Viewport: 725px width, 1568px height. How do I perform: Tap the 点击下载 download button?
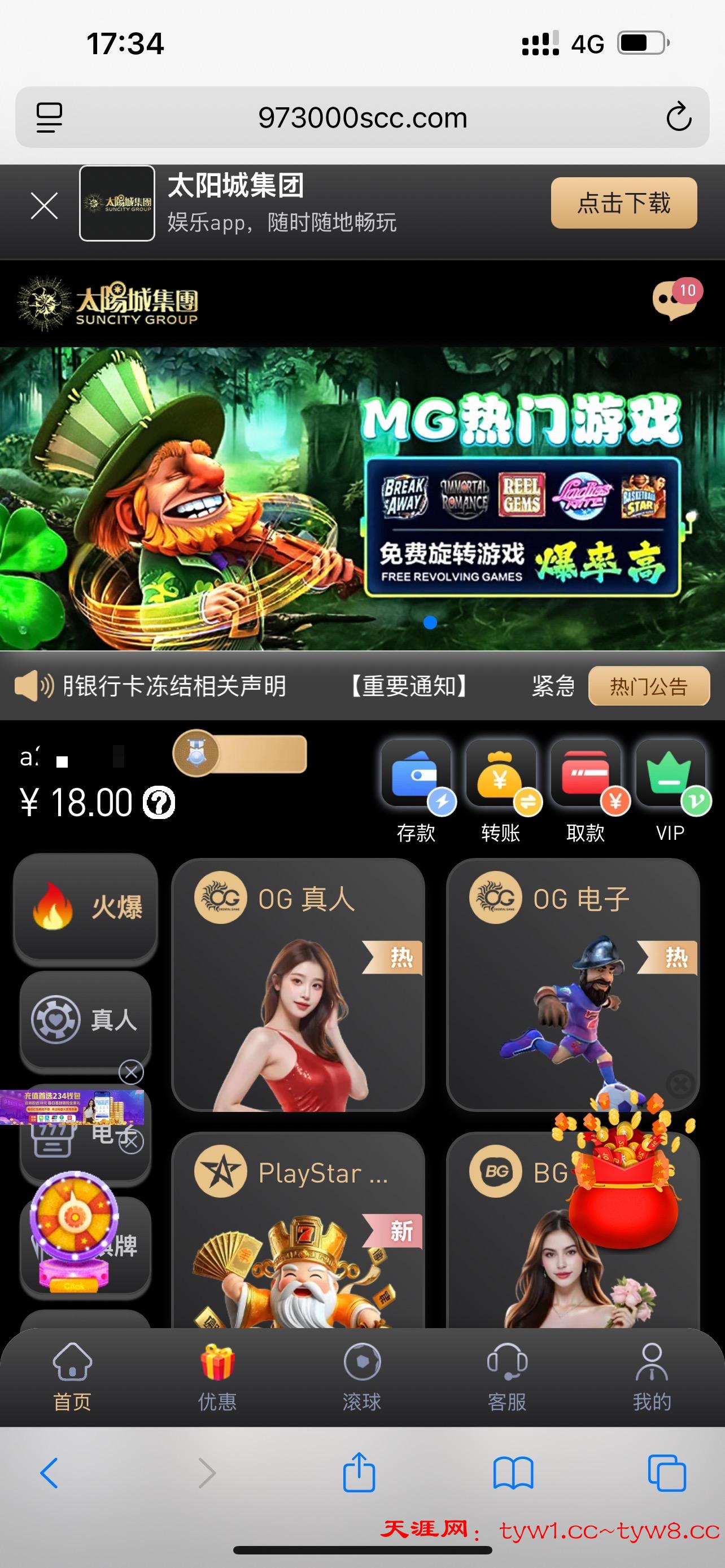(x=623, y=203)
